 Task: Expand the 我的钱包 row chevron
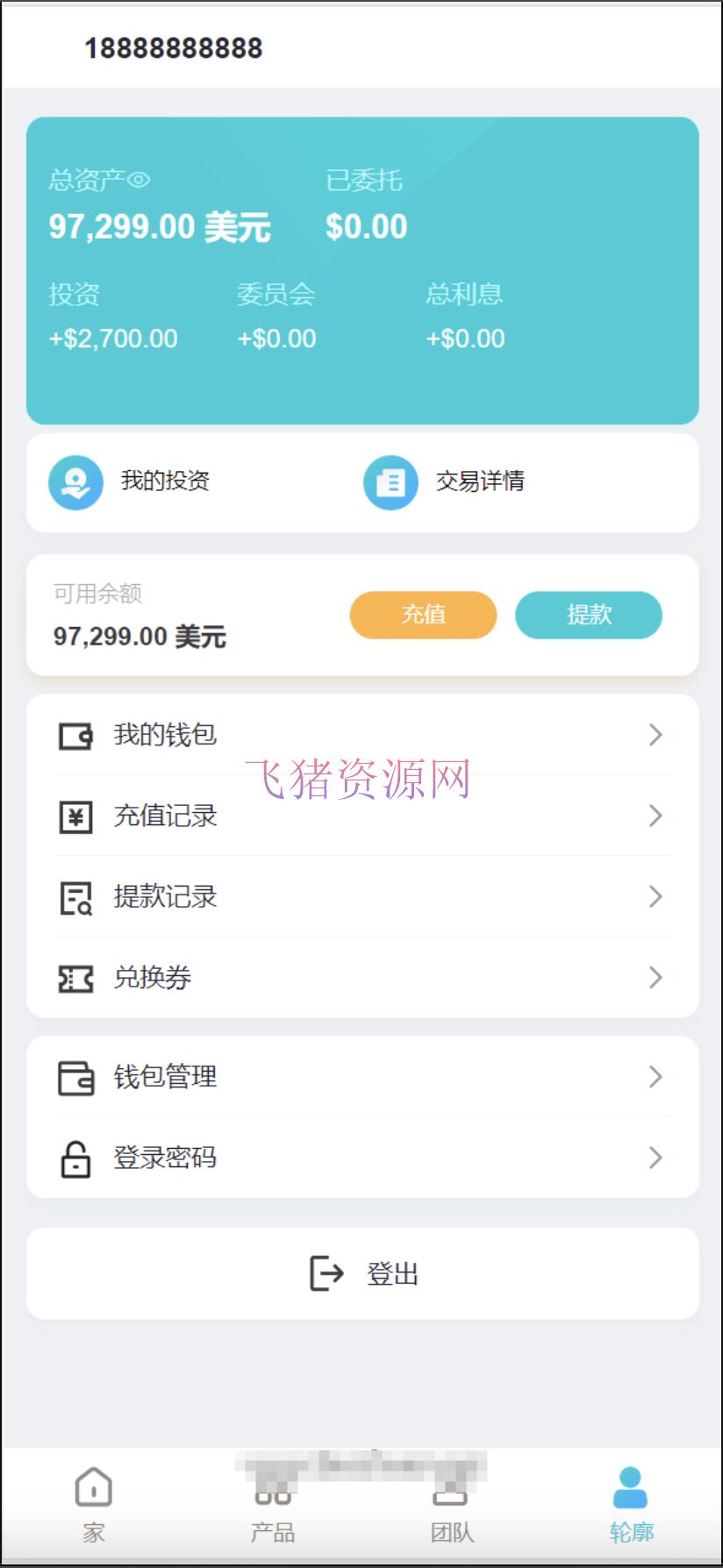655,735
